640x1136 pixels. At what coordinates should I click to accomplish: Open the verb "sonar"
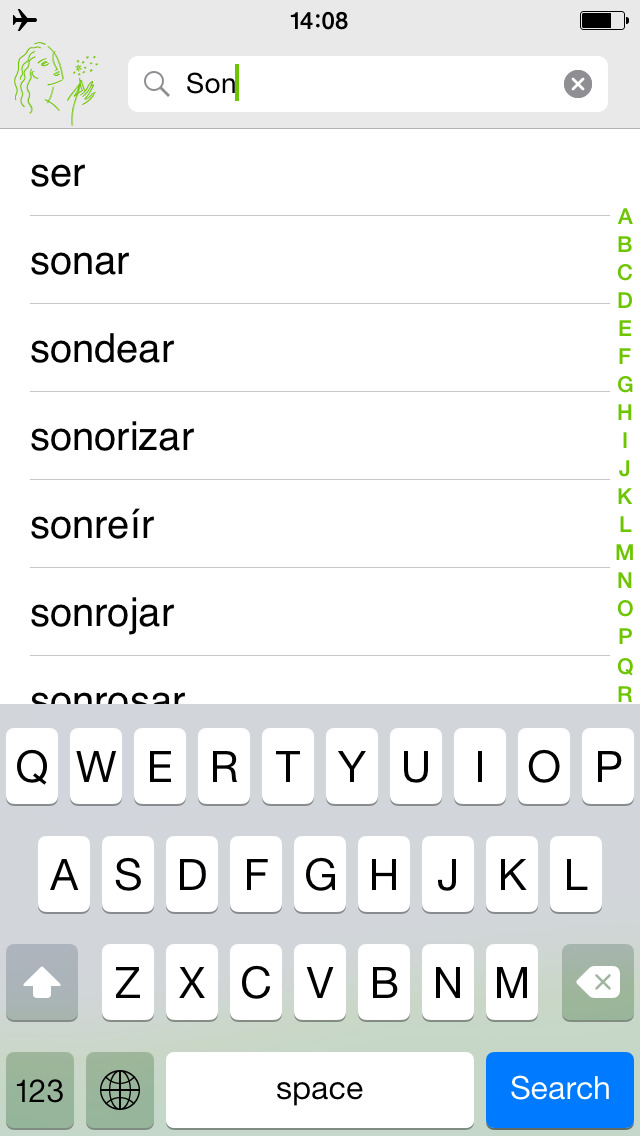[320, 261]
